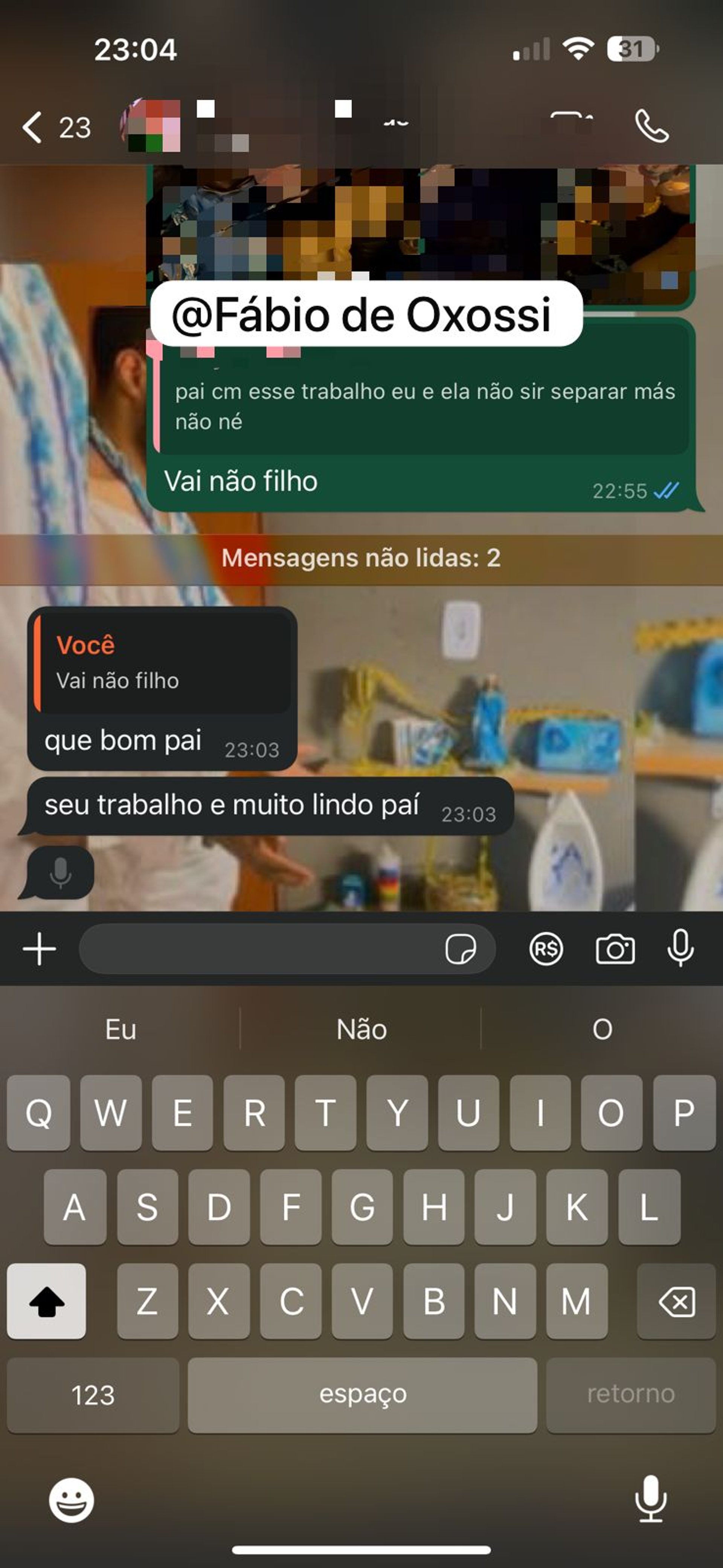Start keyboard dictation microphone

click(x=651, y=1499)
